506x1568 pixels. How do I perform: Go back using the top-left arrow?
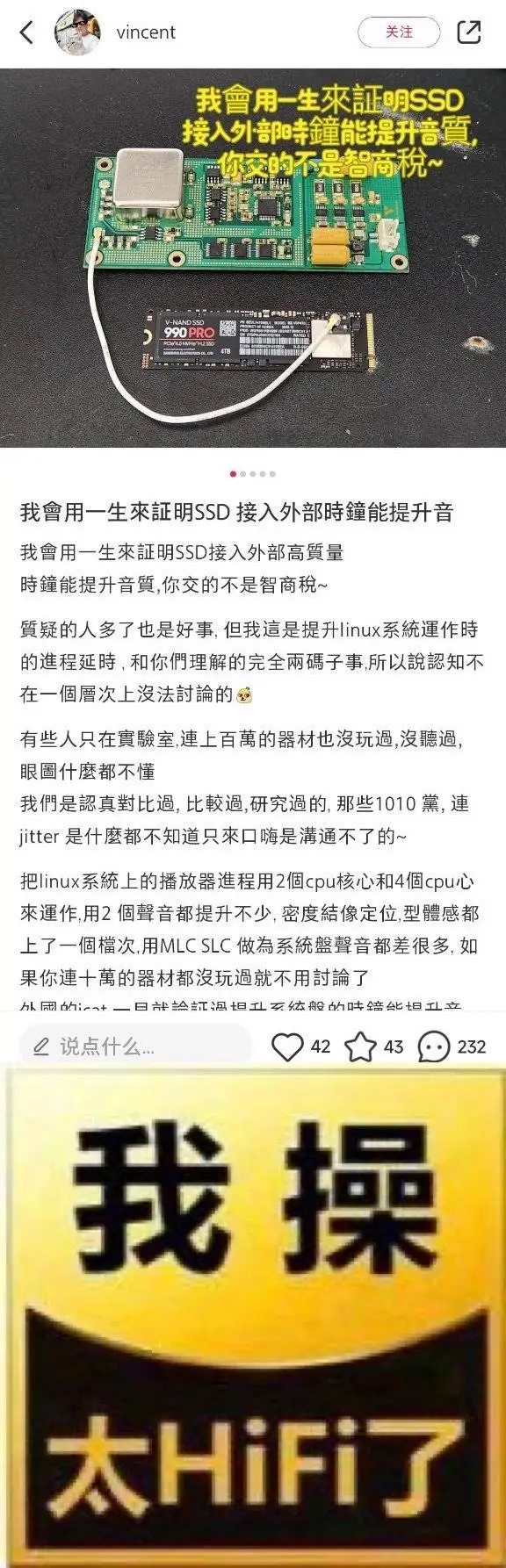[x=26, y=32]
